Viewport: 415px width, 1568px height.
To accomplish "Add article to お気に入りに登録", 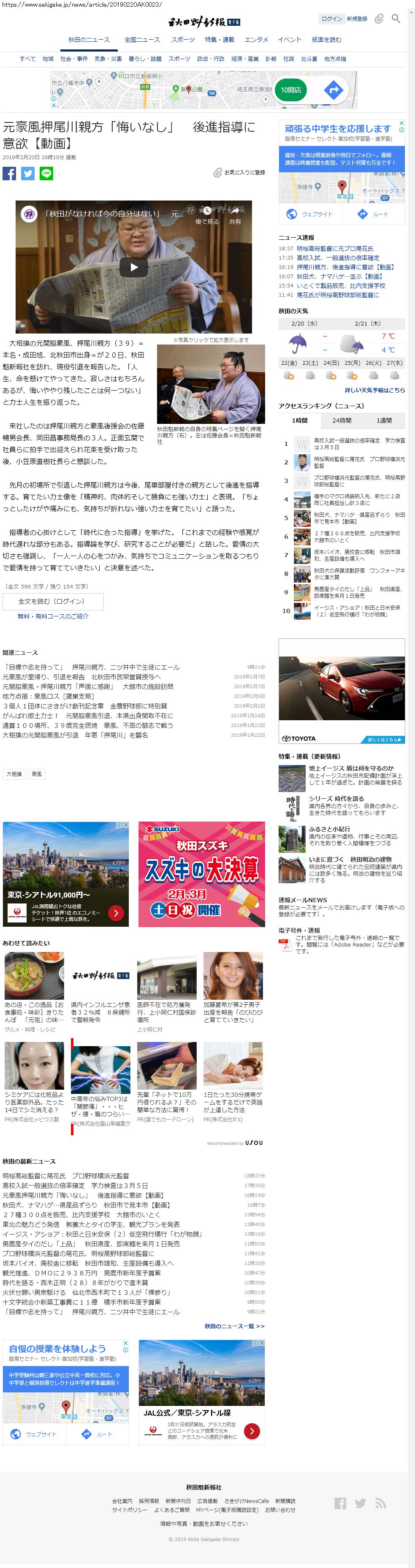I will (x=239, y=173).
